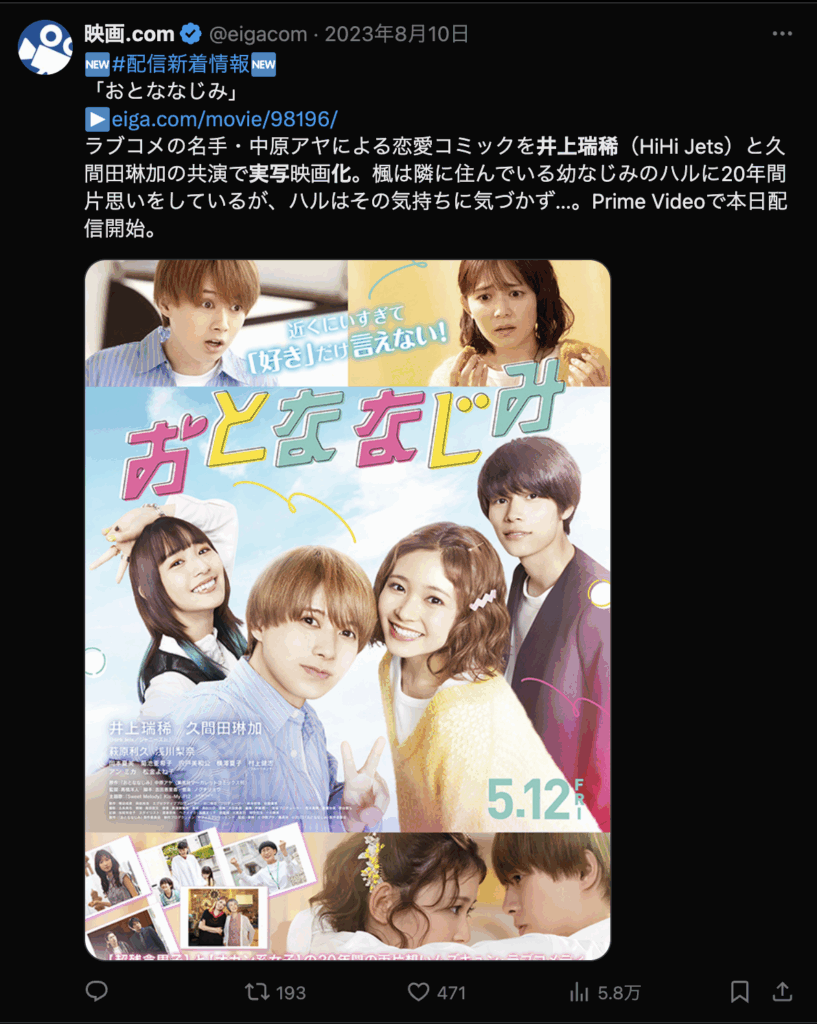Bookmark this 映画.com post
The image size is (817, 1024).
click(x=740, y=992)
